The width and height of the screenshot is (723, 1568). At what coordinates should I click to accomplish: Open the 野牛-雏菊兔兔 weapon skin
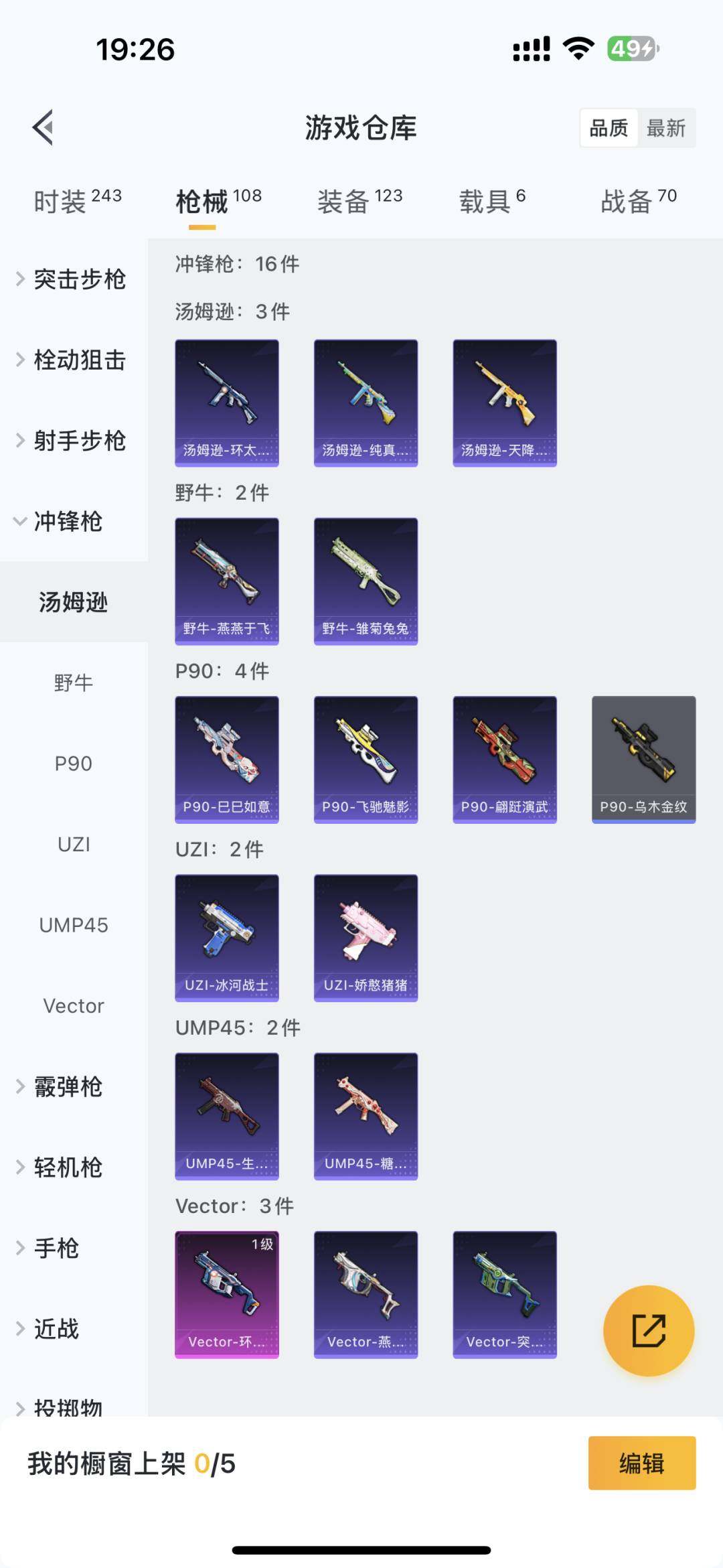click(x=365, y=580)
